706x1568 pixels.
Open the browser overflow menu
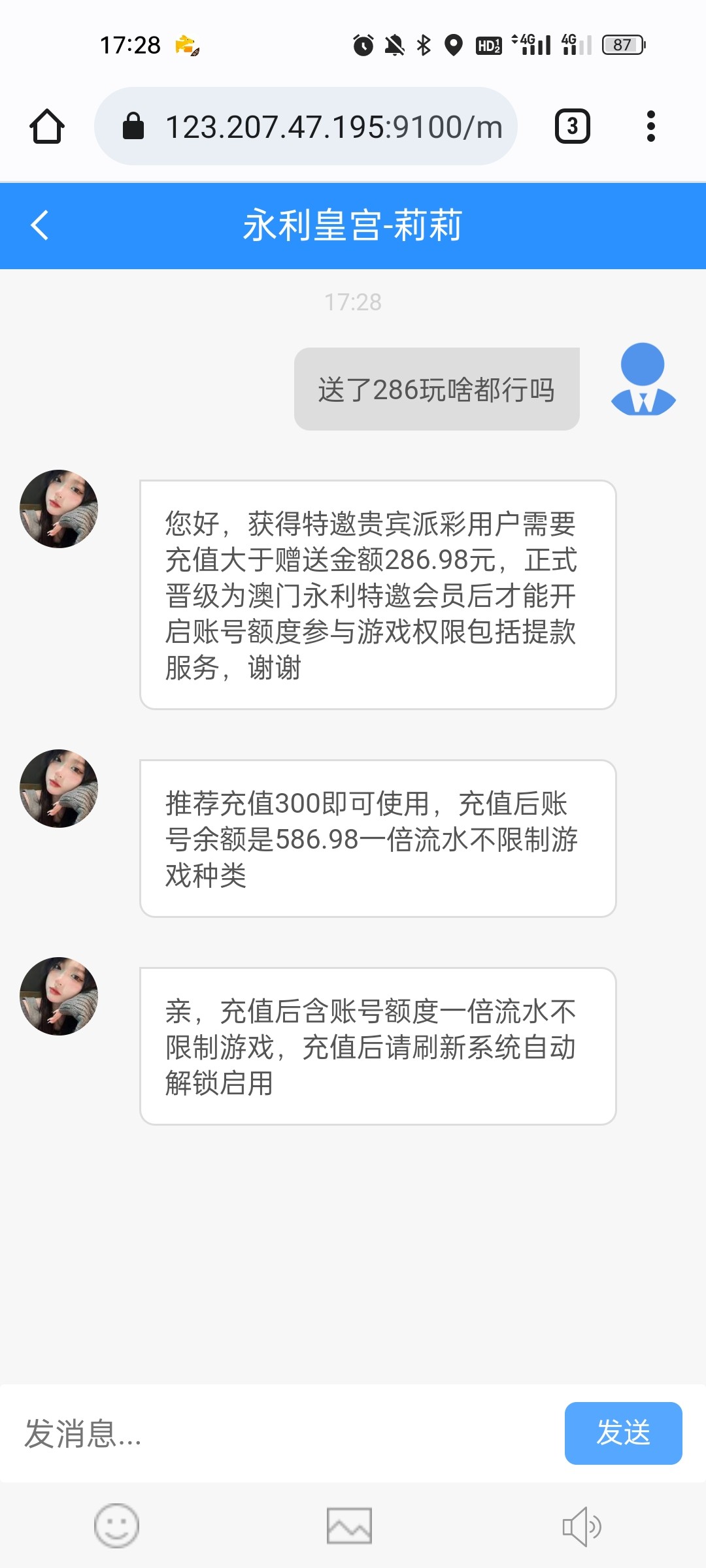coord(650,126)
